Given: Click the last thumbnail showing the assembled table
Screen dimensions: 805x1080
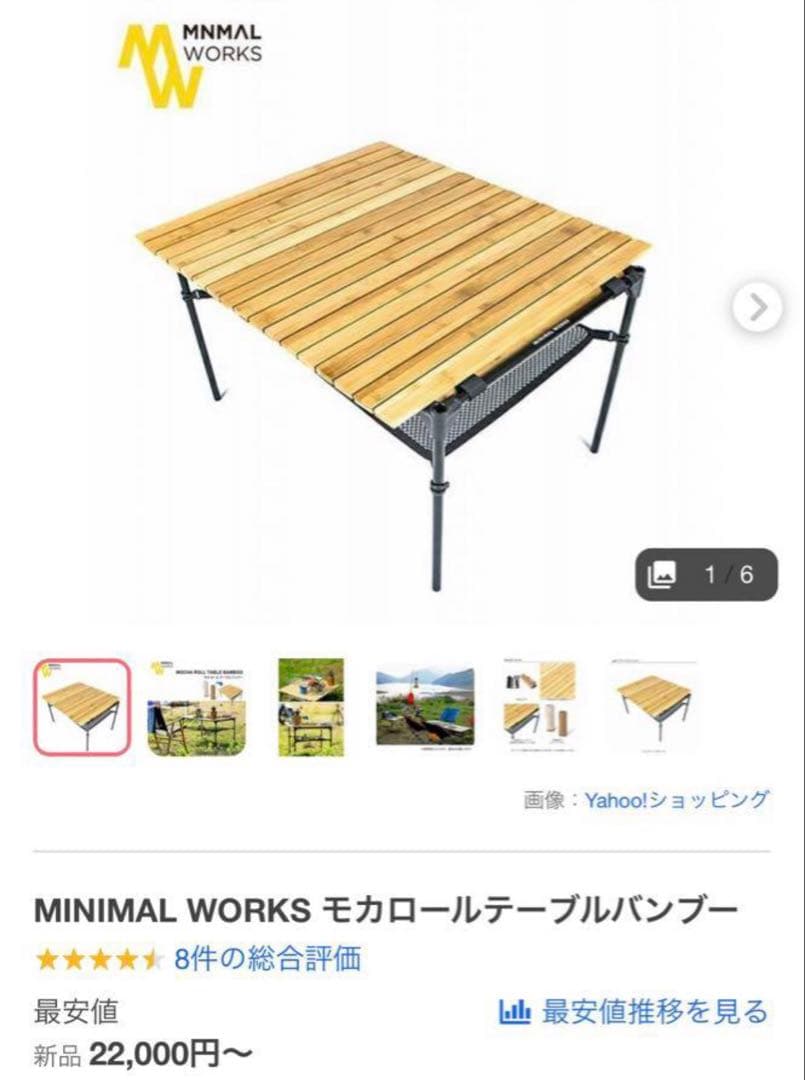Looking at the screenshot, I should [x=660, y=707].
